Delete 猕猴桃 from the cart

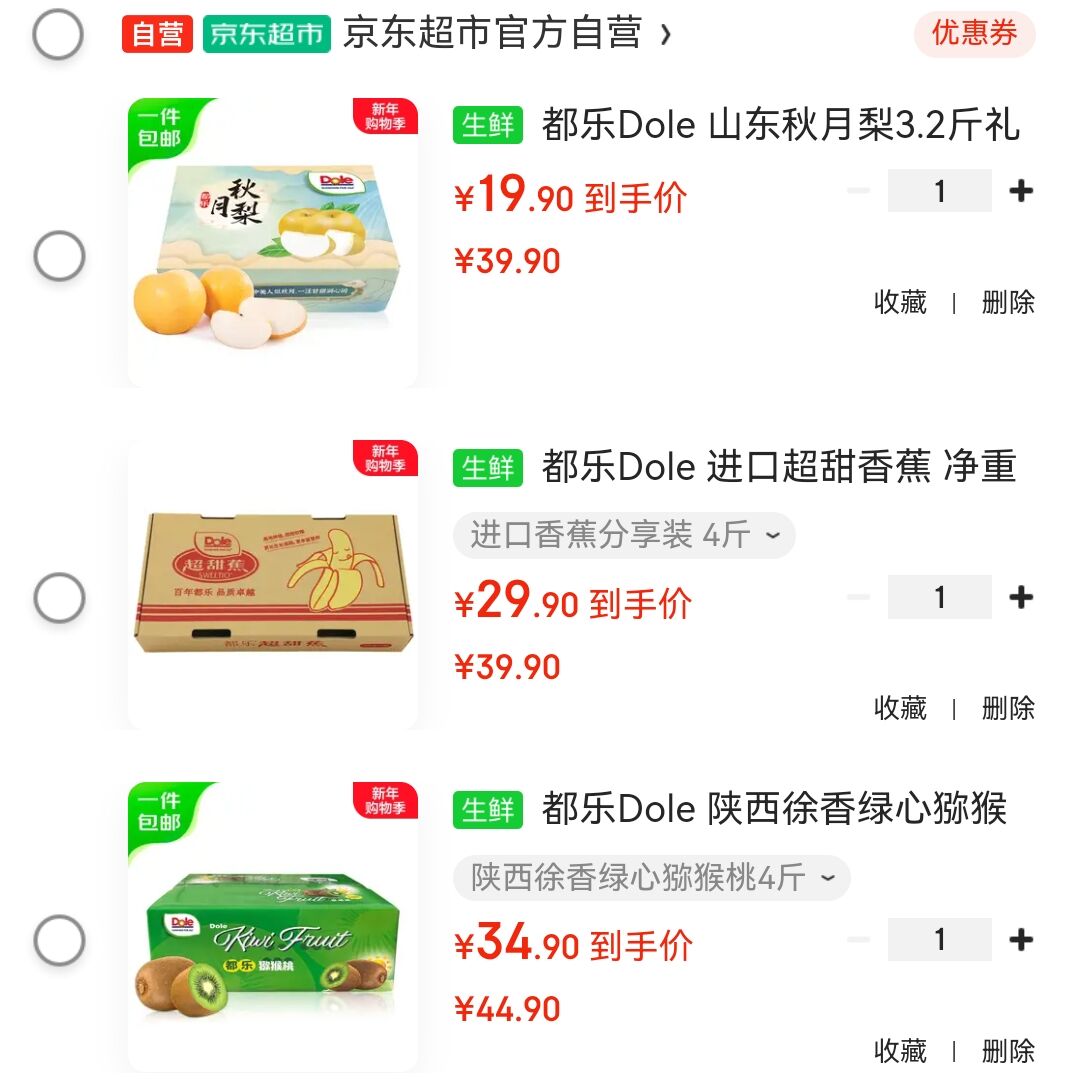pyautogui.click(x=1008, y=1050)
